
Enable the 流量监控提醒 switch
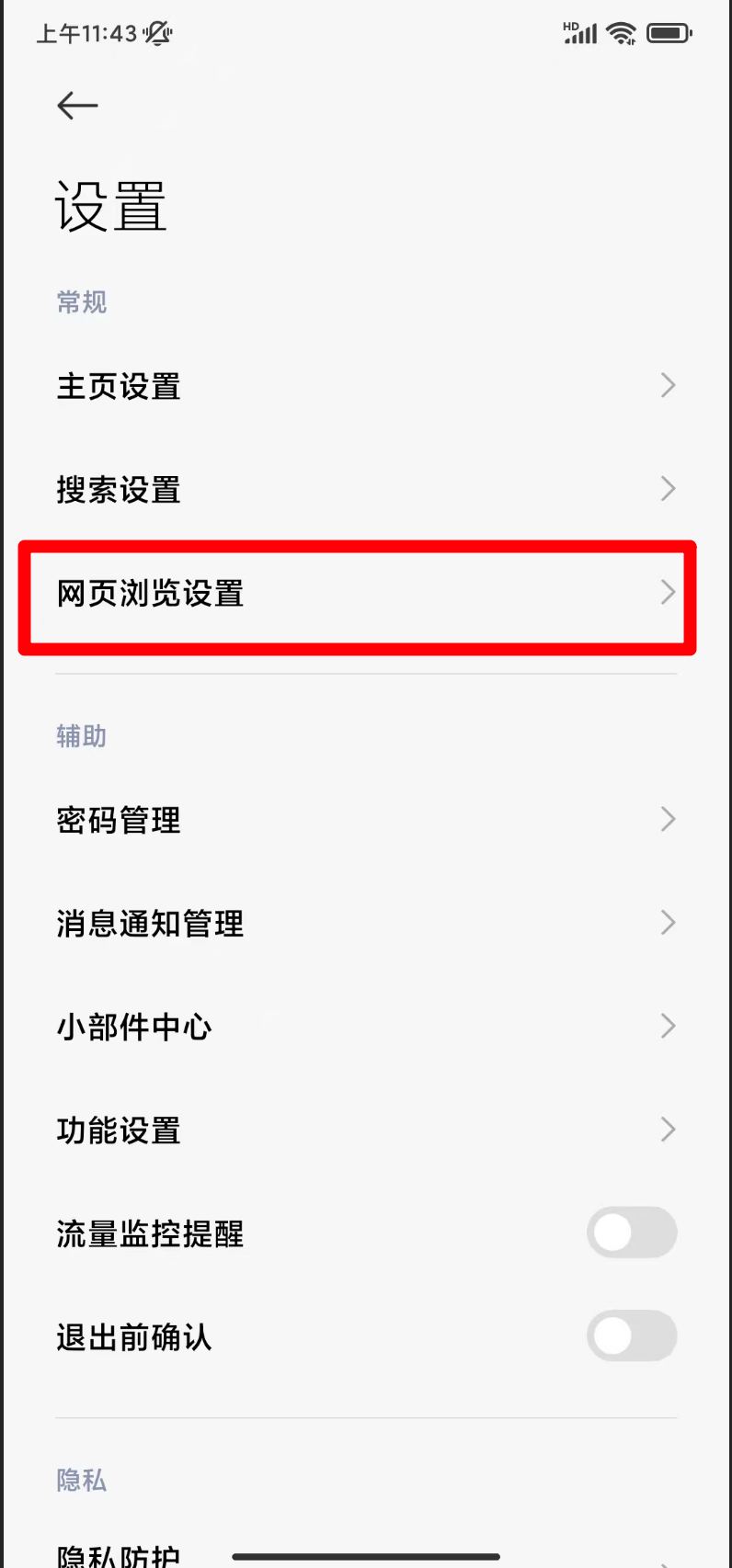632,1233
